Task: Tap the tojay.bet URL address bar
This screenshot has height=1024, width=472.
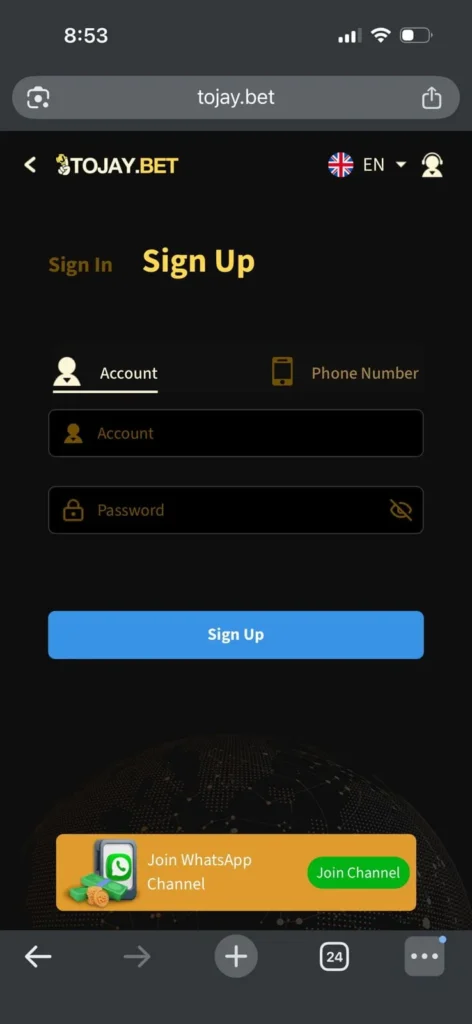Action: [236, 98]
